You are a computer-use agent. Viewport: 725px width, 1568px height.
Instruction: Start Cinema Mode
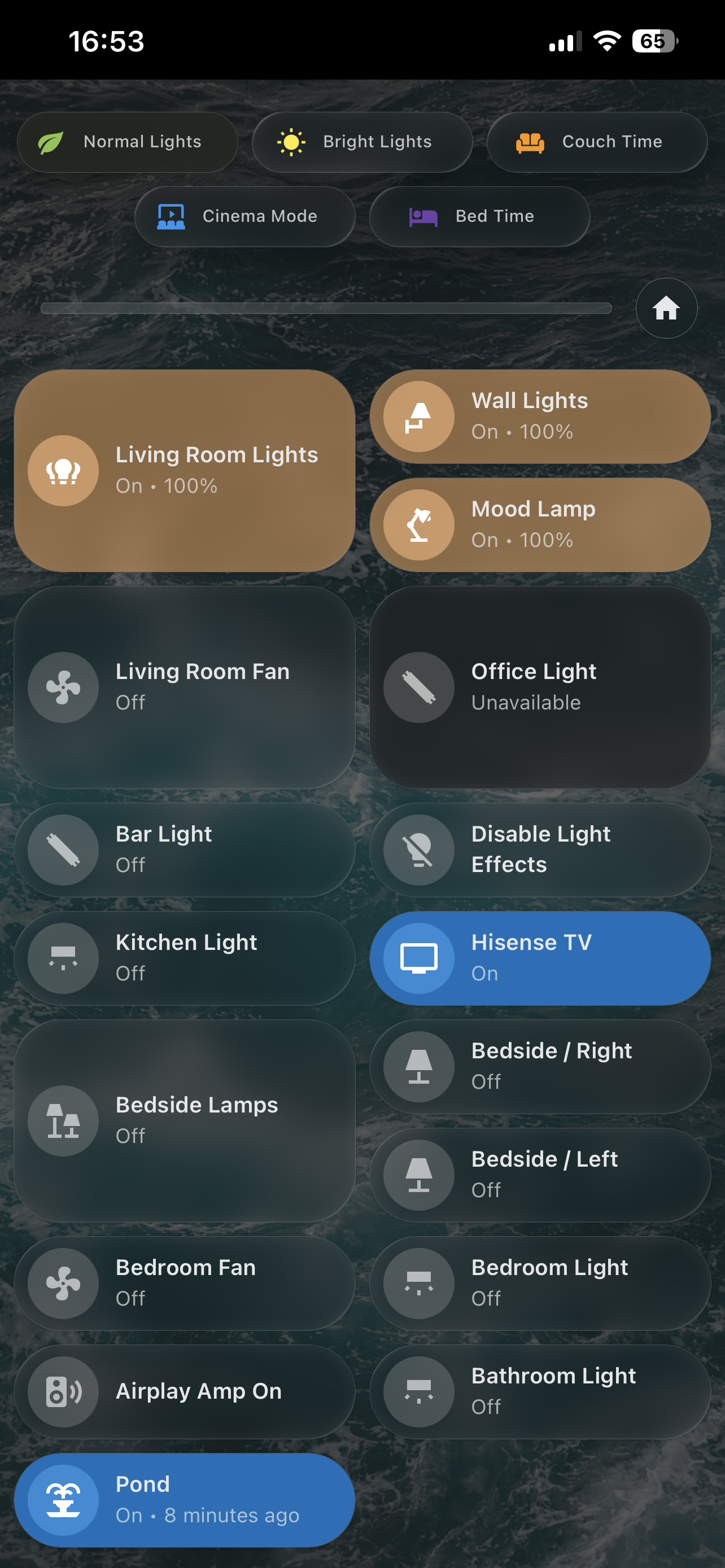244,217
